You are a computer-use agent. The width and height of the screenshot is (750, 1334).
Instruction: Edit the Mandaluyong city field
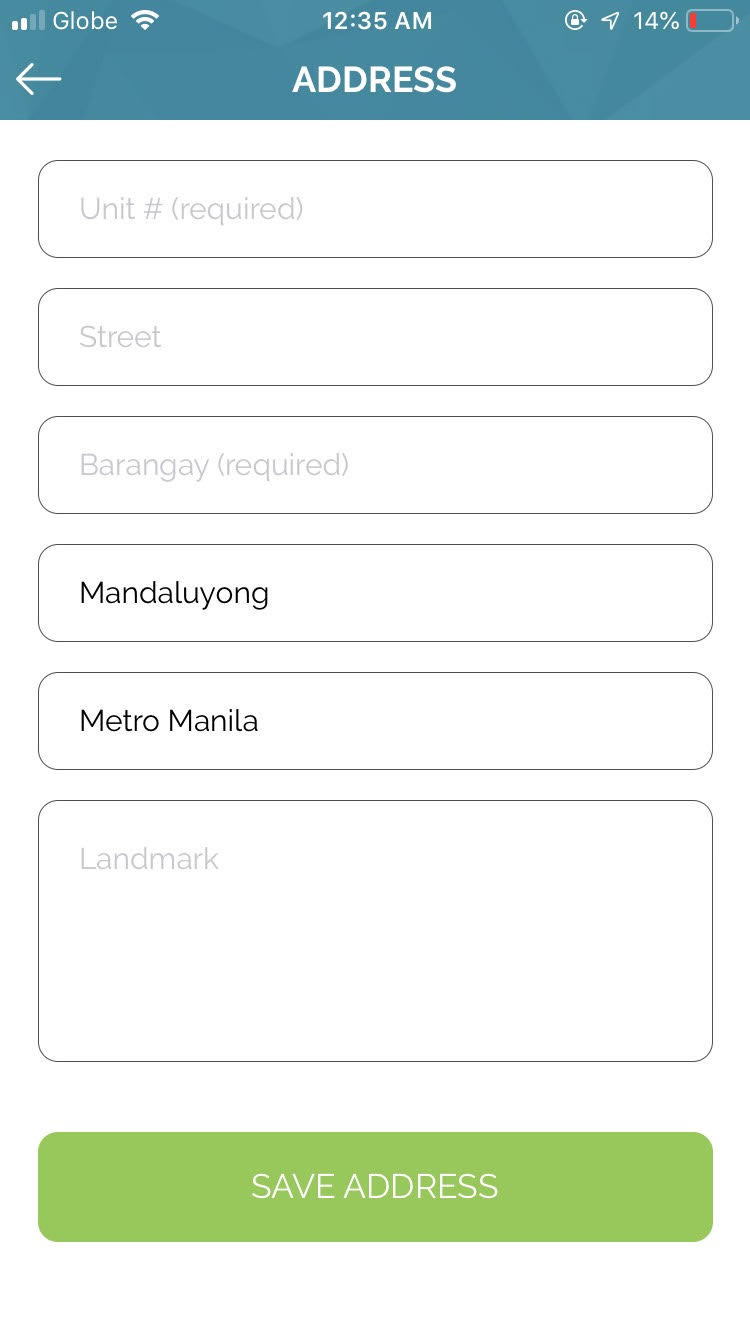375,593
